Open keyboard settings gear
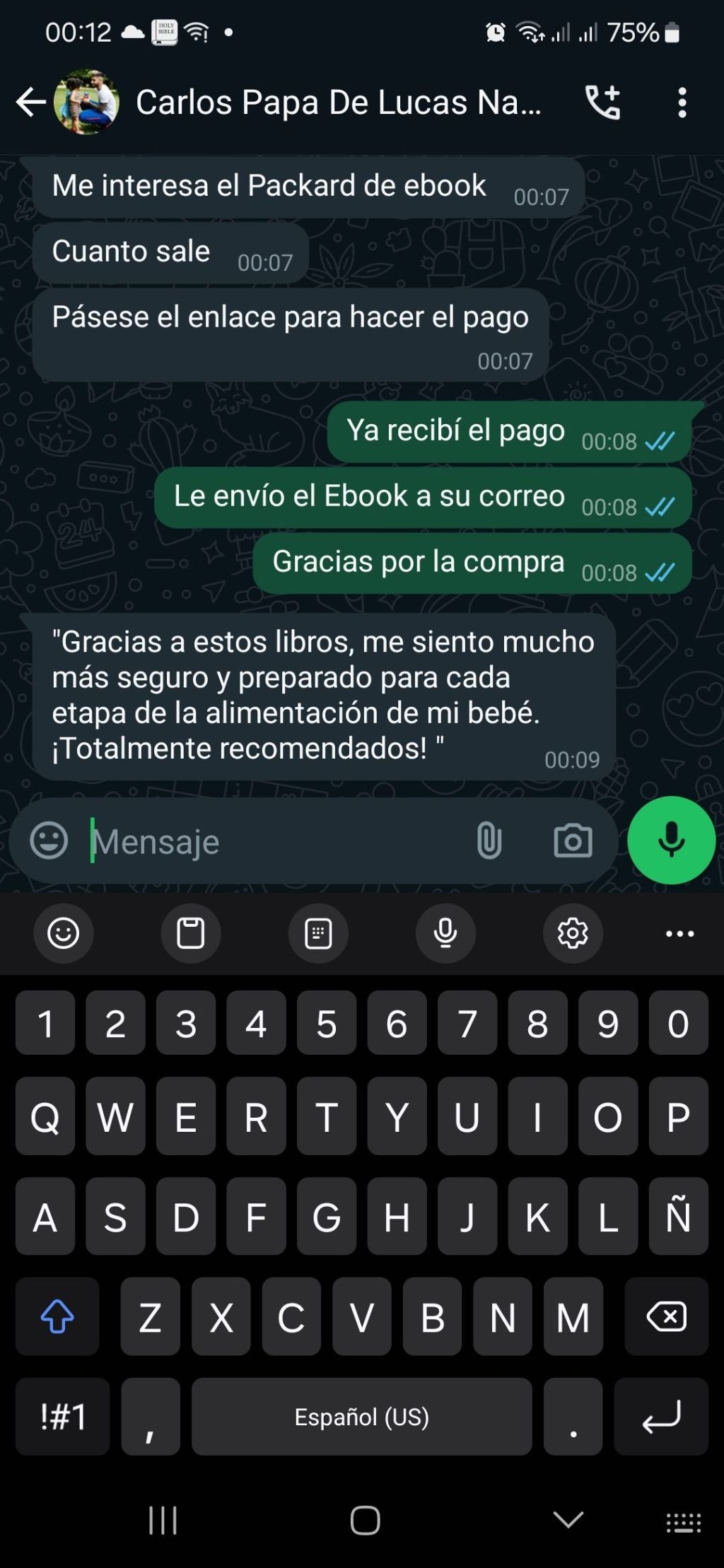Image resolution: width=724 pixels, height=1568 pixels. pos(573,933)
